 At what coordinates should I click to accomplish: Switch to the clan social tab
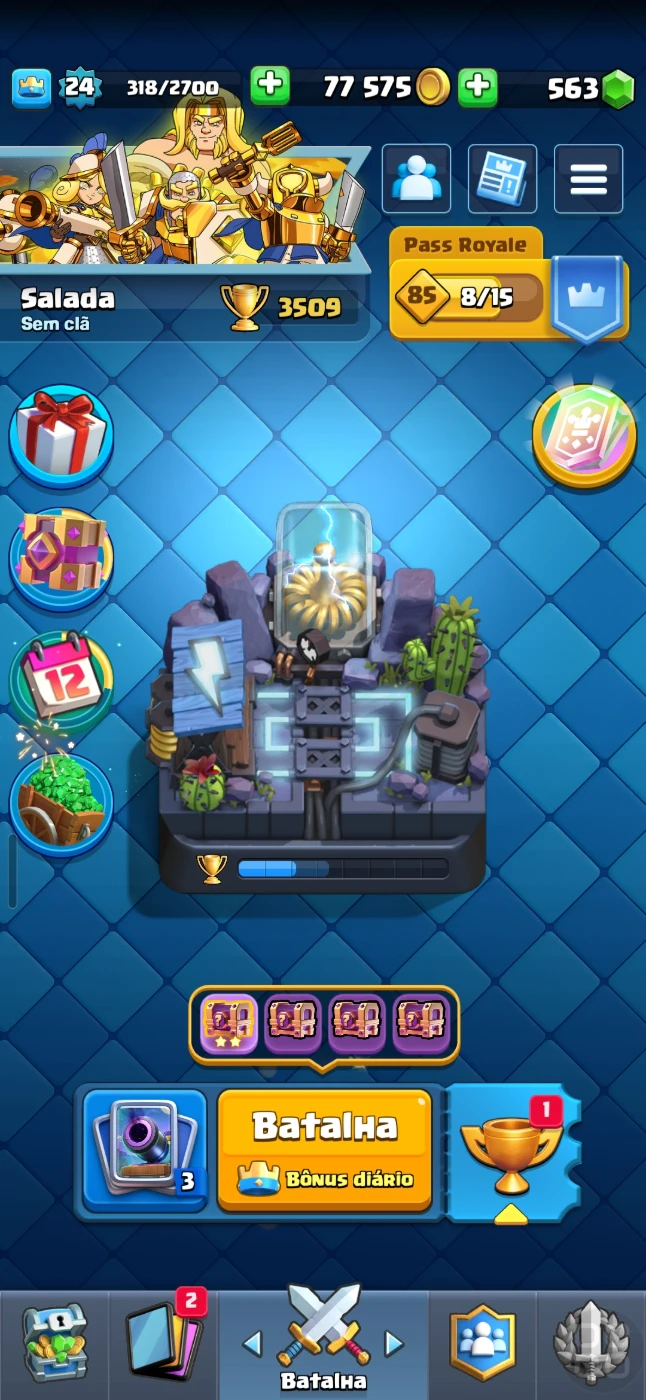pos(483,1343)
